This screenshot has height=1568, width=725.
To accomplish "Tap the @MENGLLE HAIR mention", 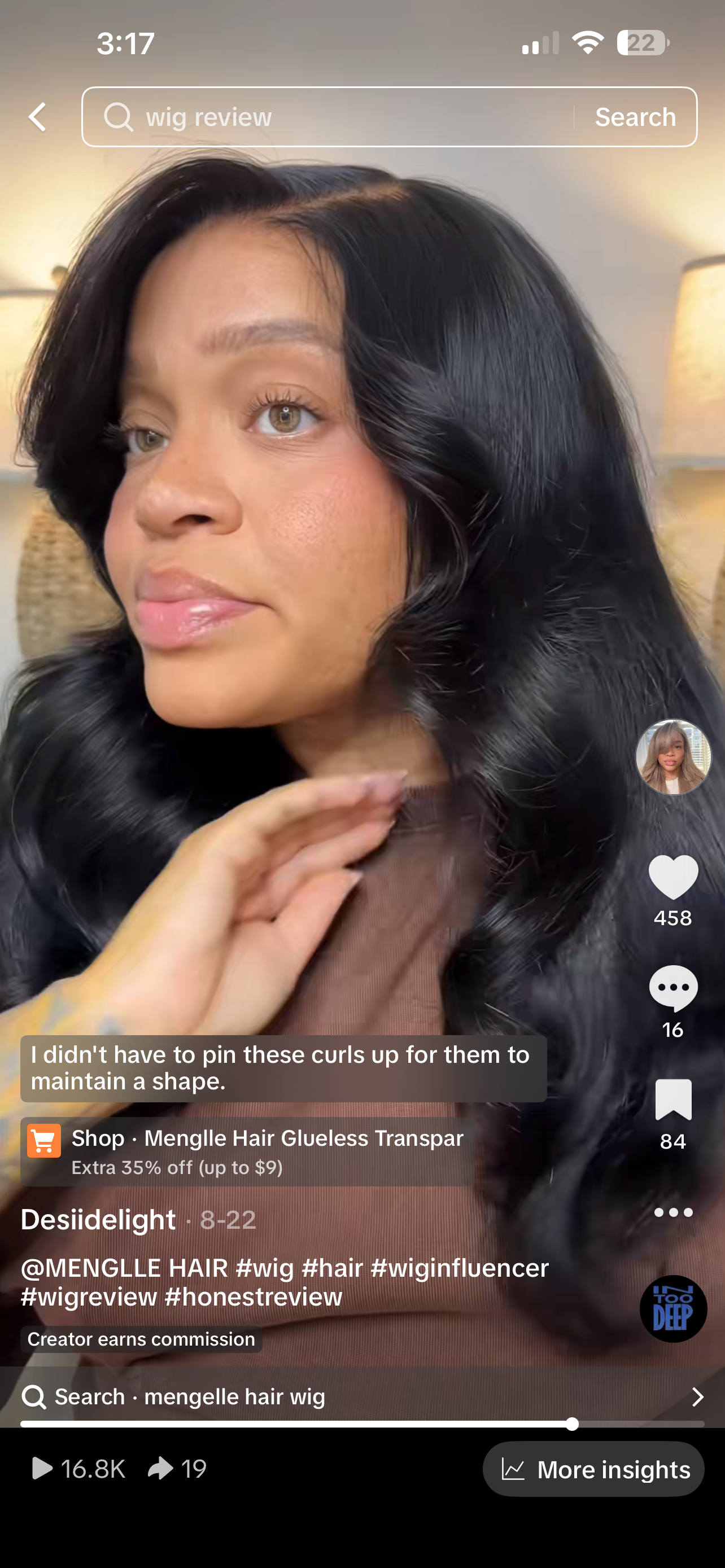I will coord(124,1268).
